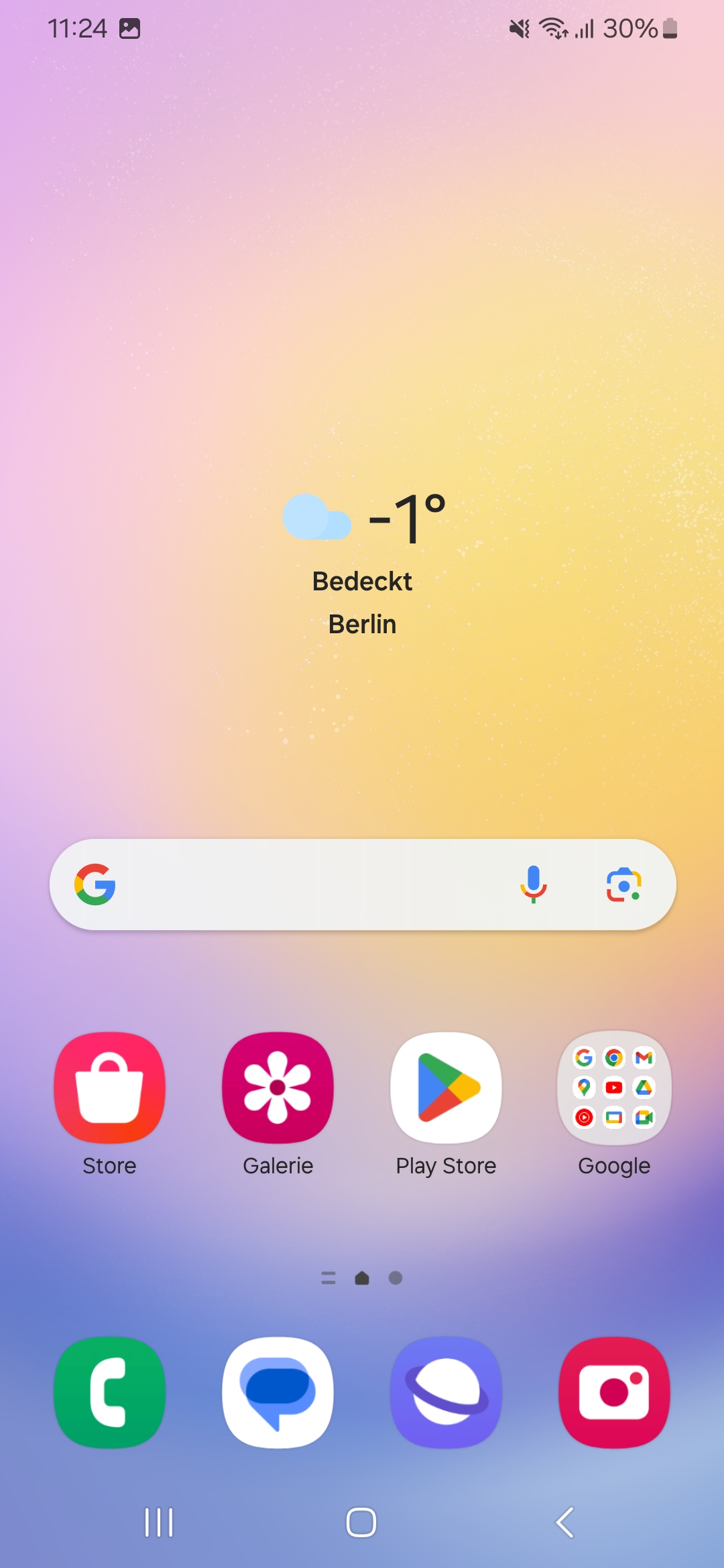Open the Camera app

click(615, 1392)
